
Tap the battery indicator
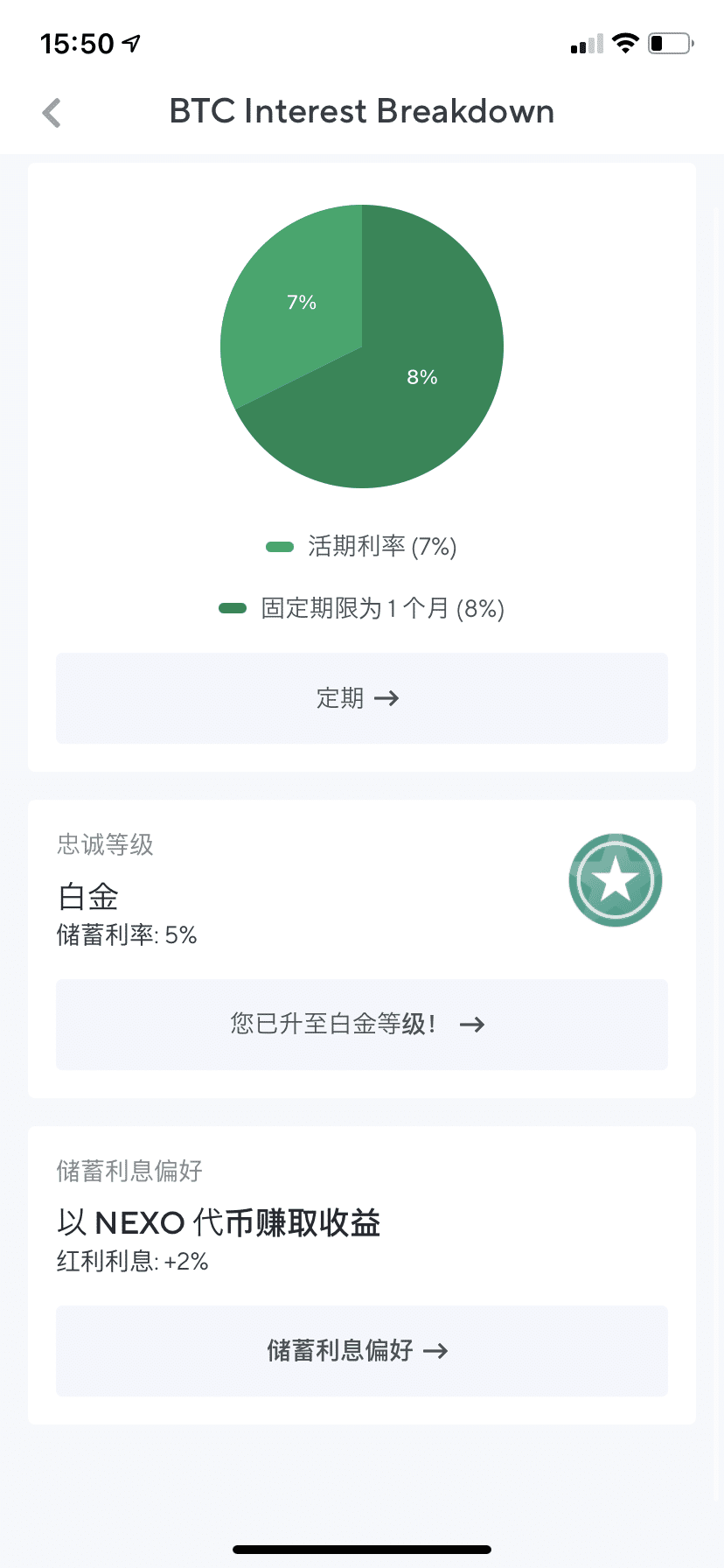(670, 42)
